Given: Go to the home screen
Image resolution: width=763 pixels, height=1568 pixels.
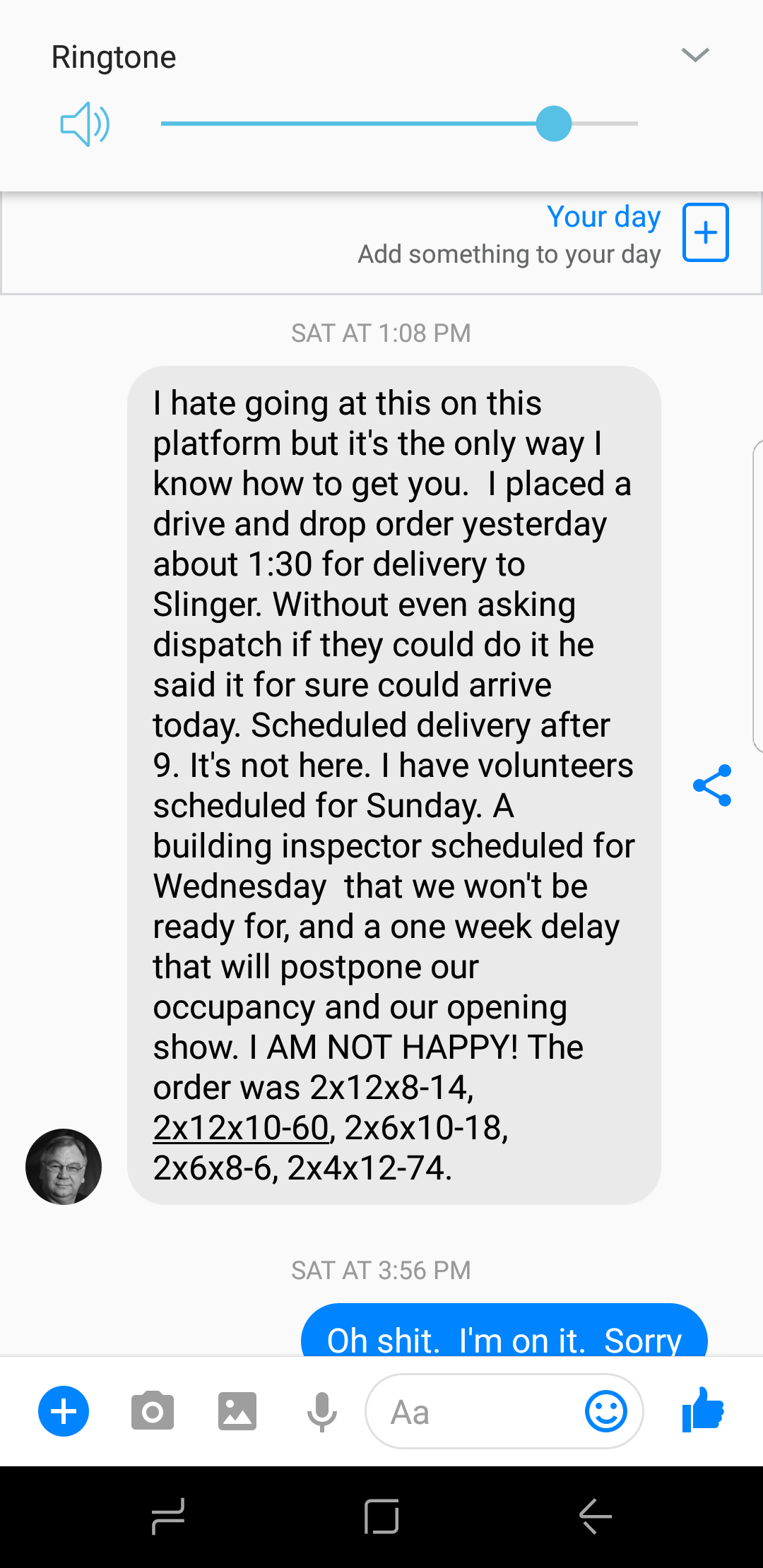Looking at the screenshot, I should tap(381, 1516).
